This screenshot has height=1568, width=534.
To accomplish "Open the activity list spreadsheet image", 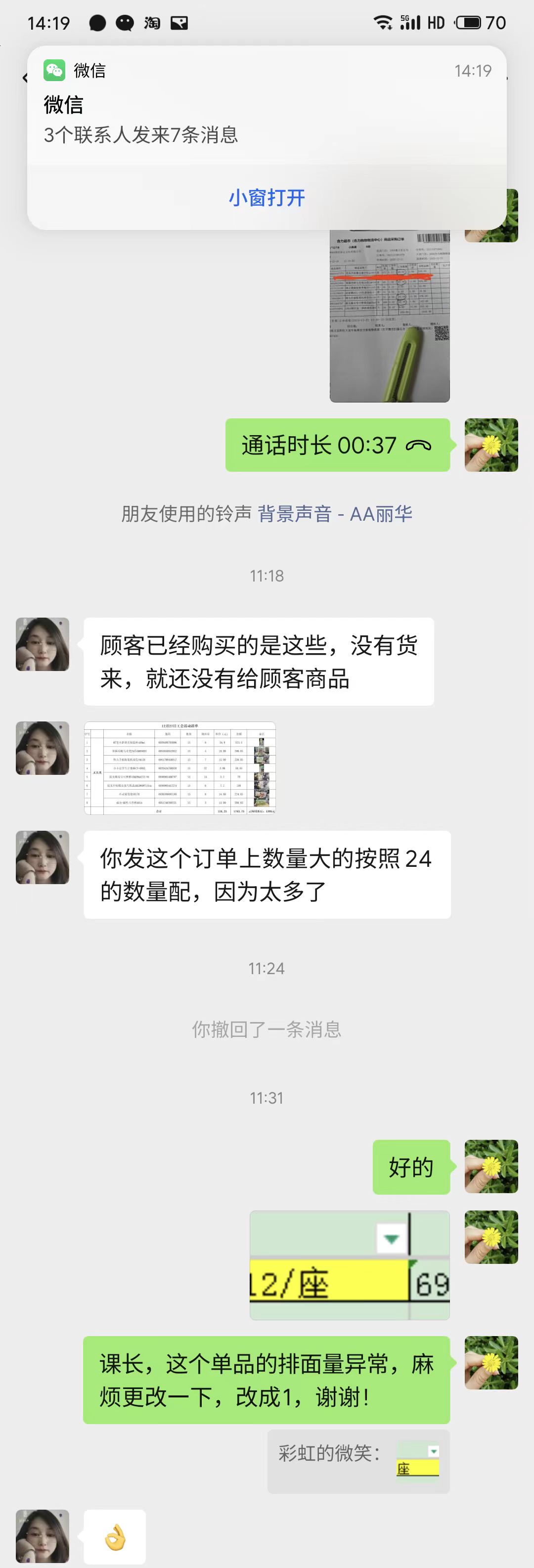I will tap(179, 768).
